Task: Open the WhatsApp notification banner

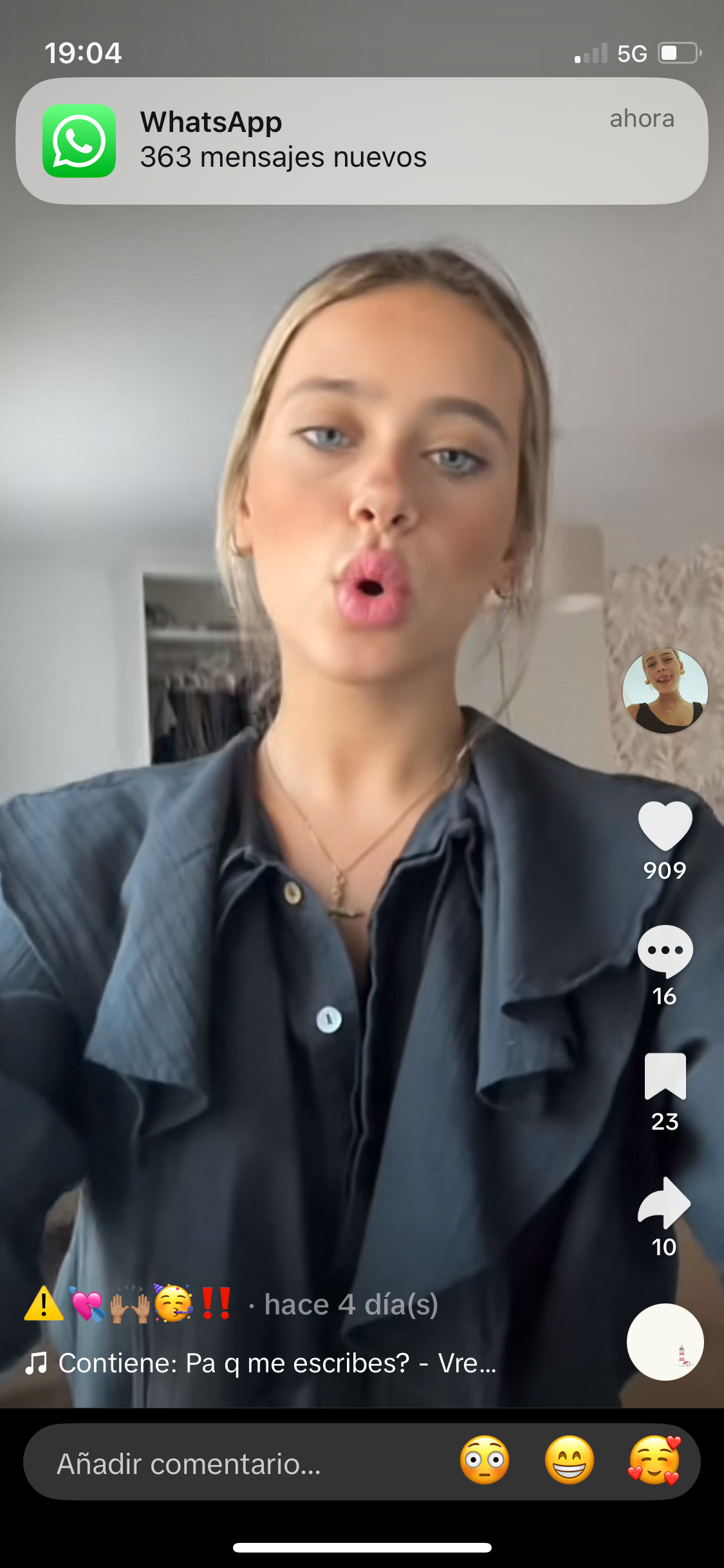Action: pyautogui.click(x=362, y=140)
